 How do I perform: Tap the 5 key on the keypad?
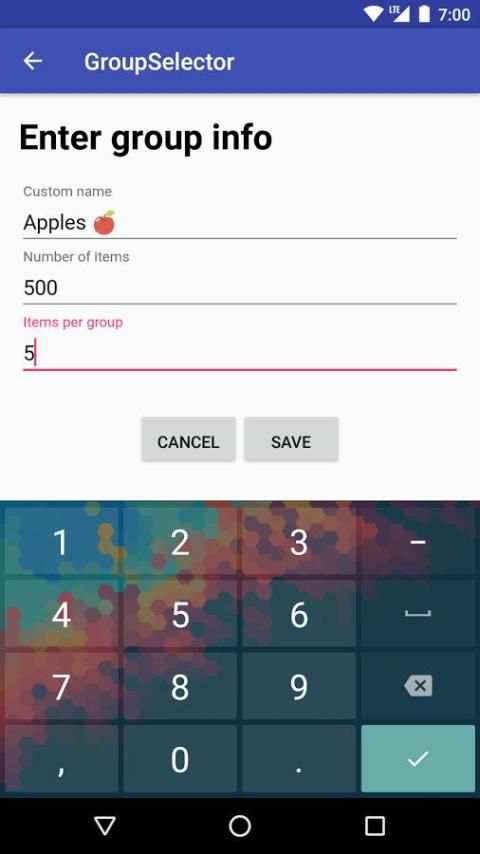[x=180, y=614]
